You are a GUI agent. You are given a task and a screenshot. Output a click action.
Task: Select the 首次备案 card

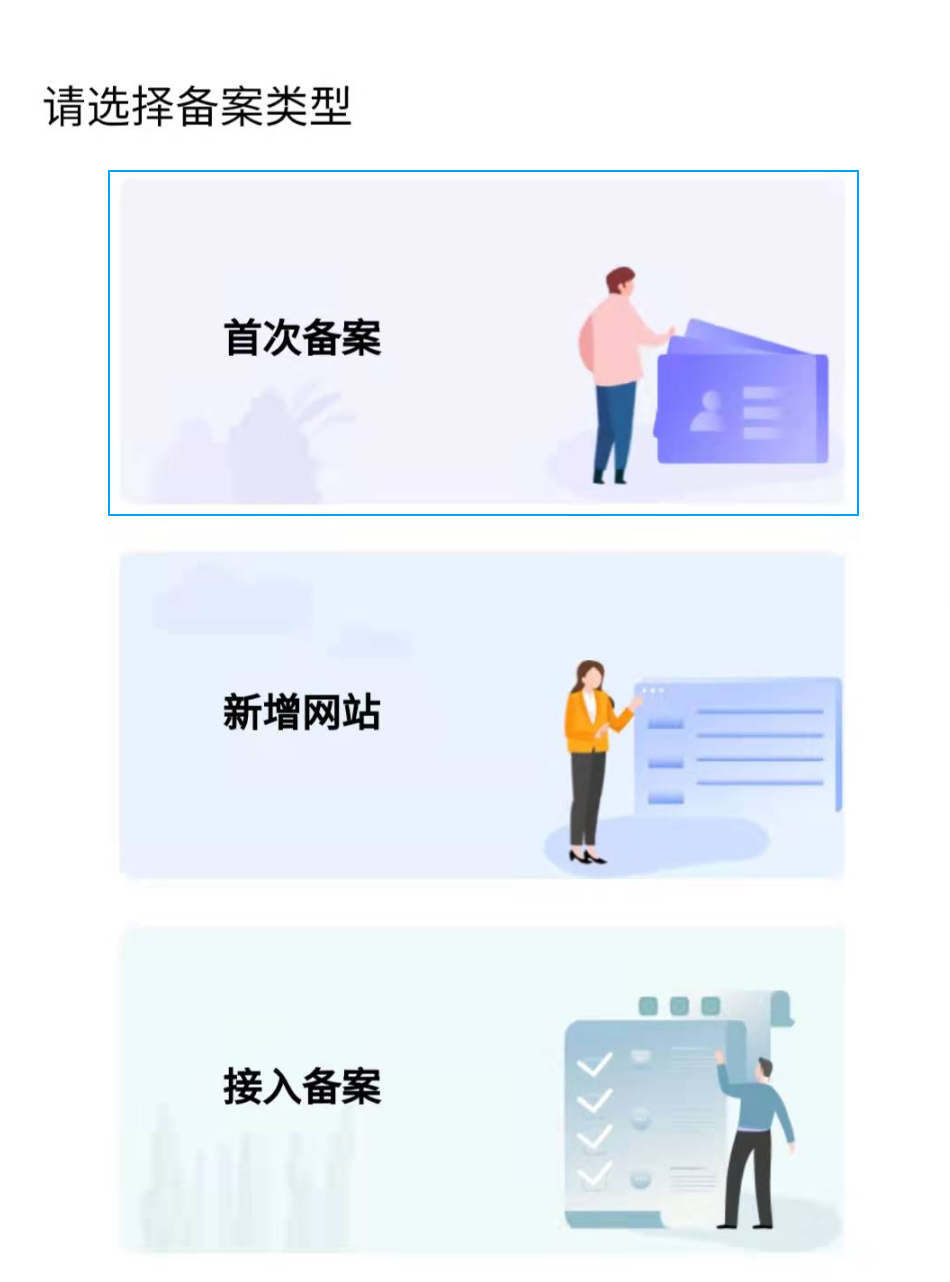pyautogui.click(x=483, y=342)
